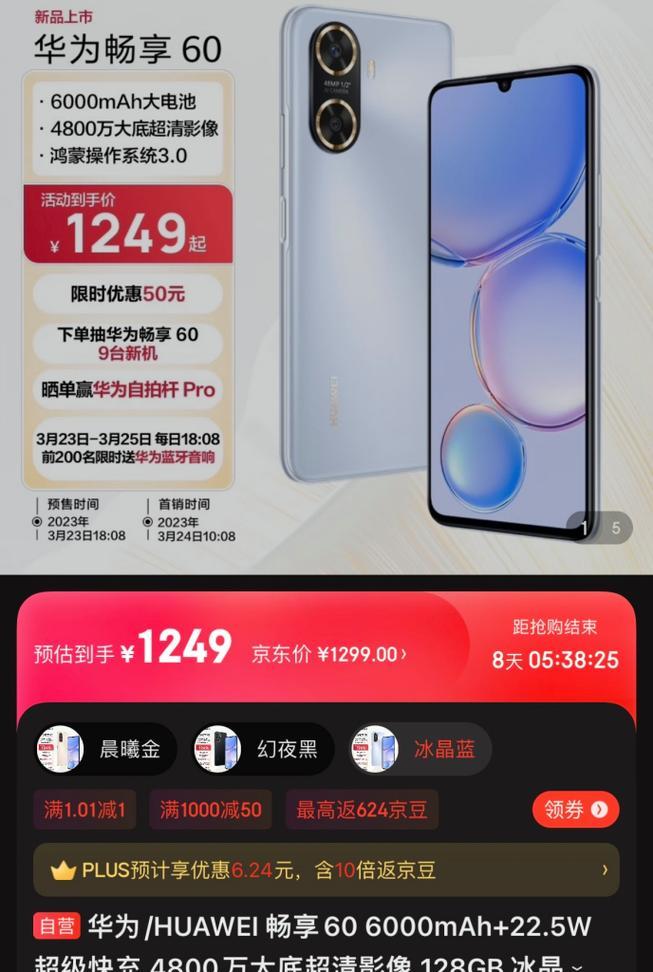Select the 晨曦金 color option

tap(105, 749)
